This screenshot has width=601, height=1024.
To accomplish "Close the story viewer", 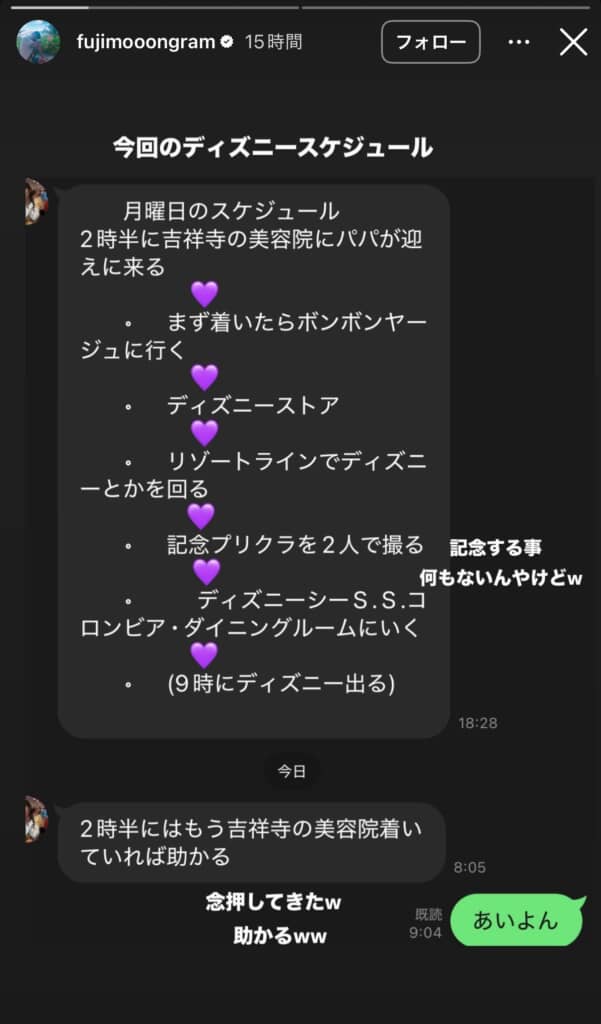I will point(573,42).
